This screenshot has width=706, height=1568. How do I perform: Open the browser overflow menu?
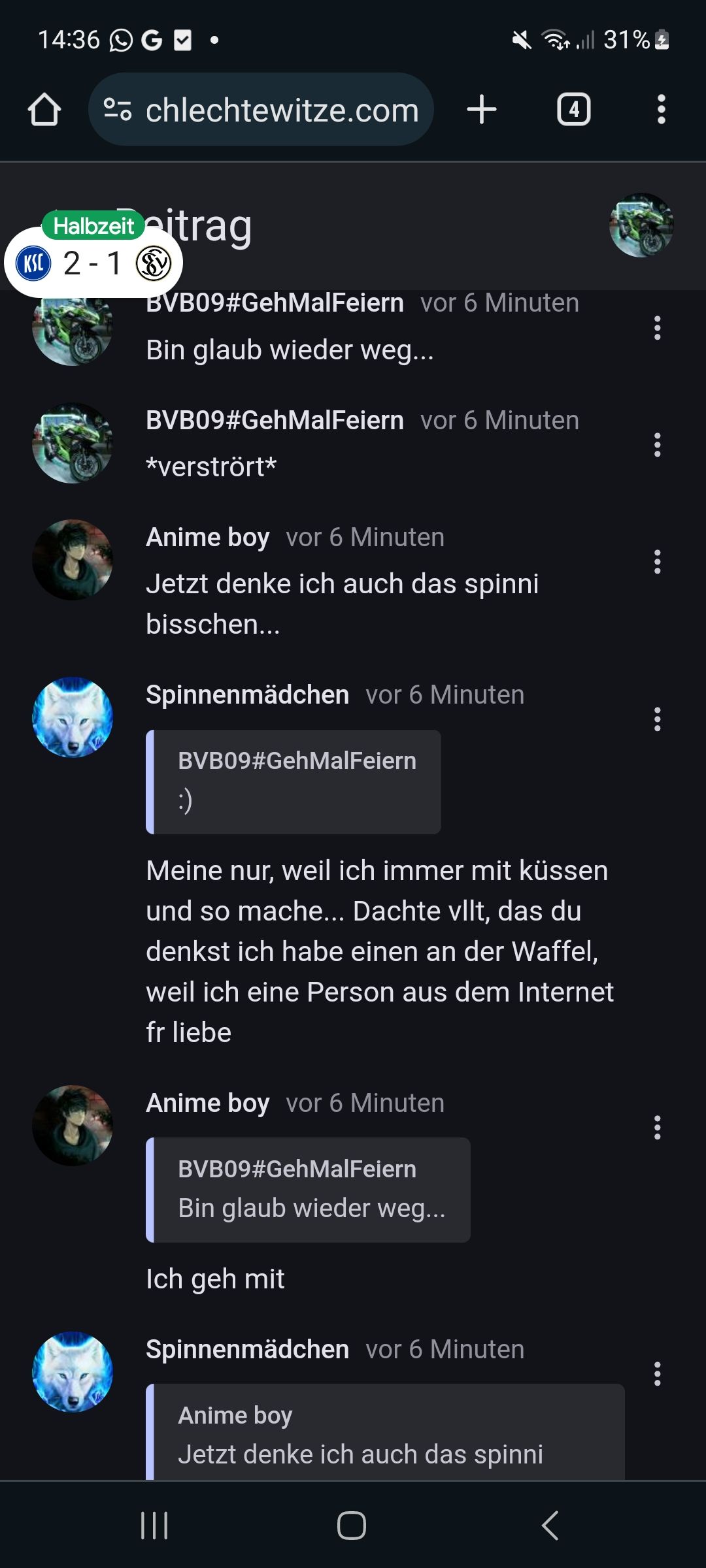[661, 109]
